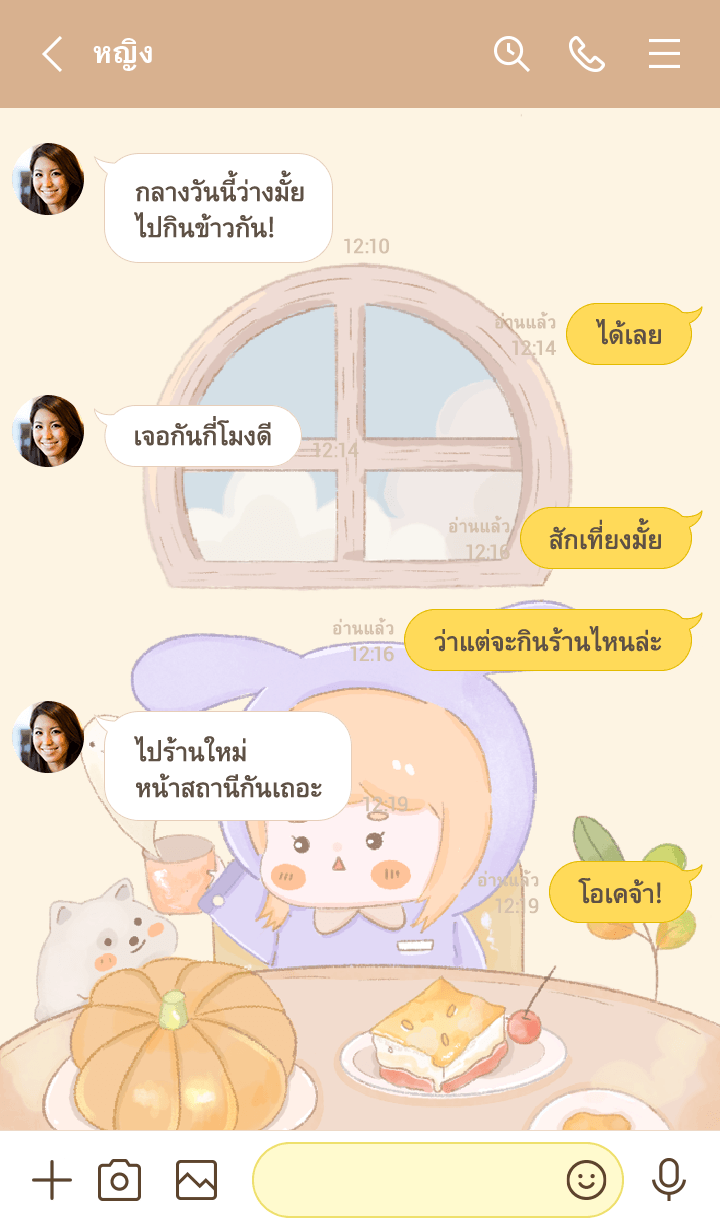The width and height of the screenshot is (720, 1232).
Task: Open the plus attachment options
Action: click(x=52, y=1181)
